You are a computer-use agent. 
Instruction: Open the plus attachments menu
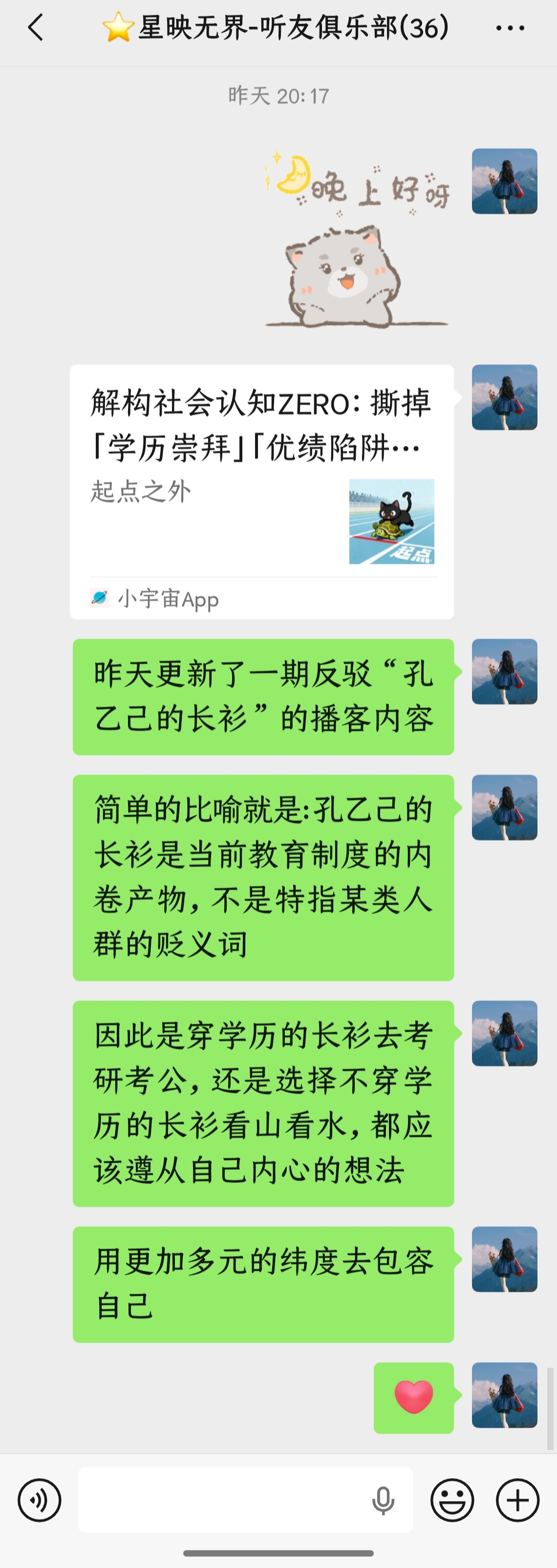517,1500
